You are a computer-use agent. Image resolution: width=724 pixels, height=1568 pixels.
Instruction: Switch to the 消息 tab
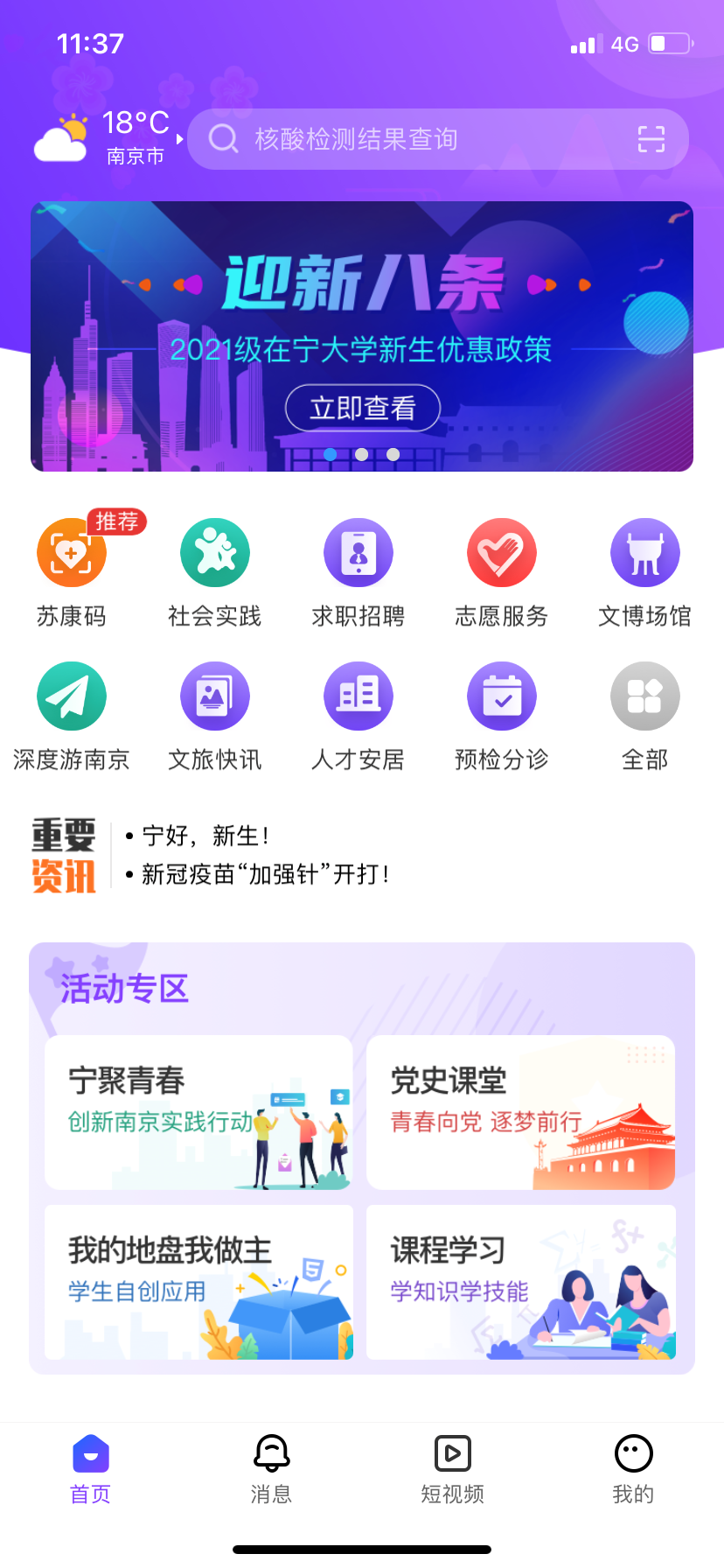[271, 1468]
